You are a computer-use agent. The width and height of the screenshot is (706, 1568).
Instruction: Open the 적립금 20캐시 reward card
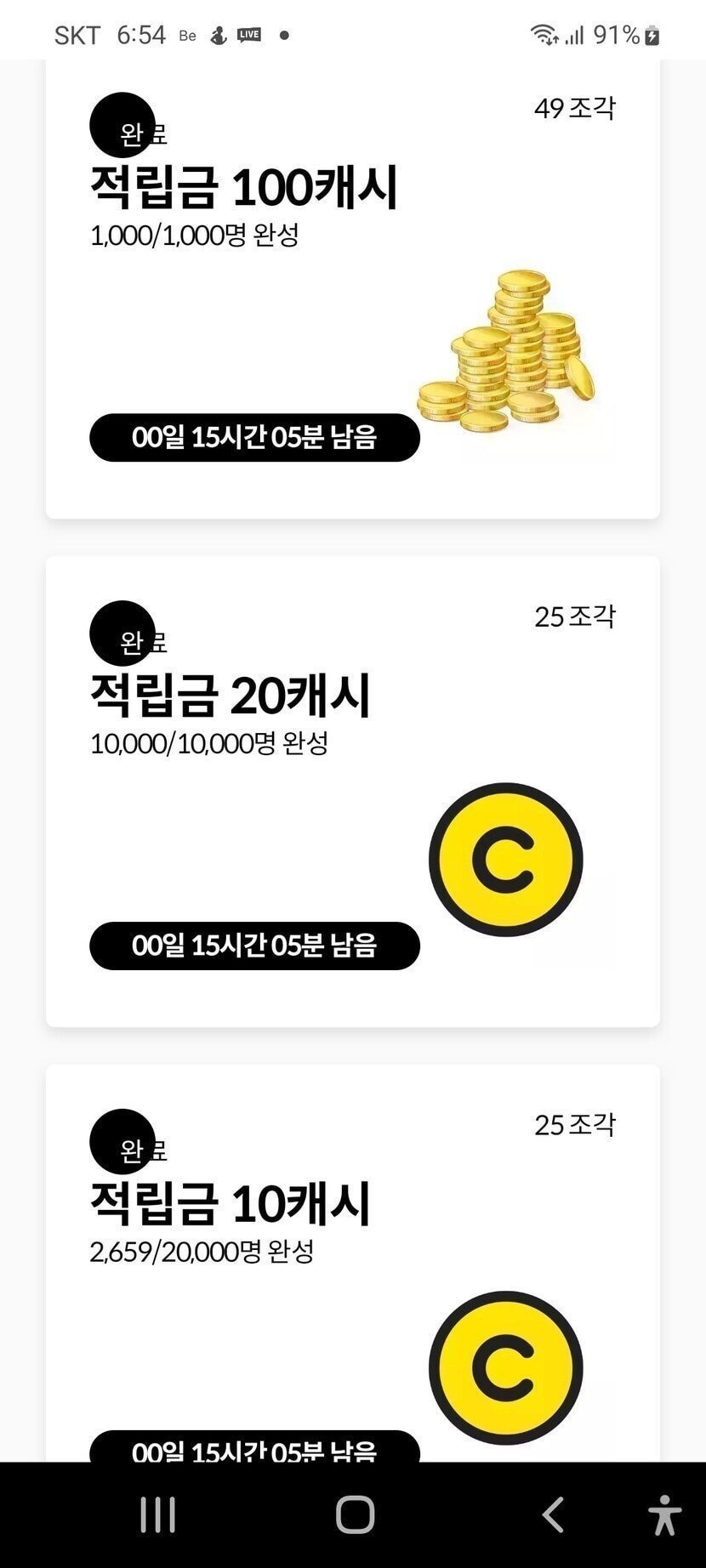pyautogui.click(x=352, y=791)
